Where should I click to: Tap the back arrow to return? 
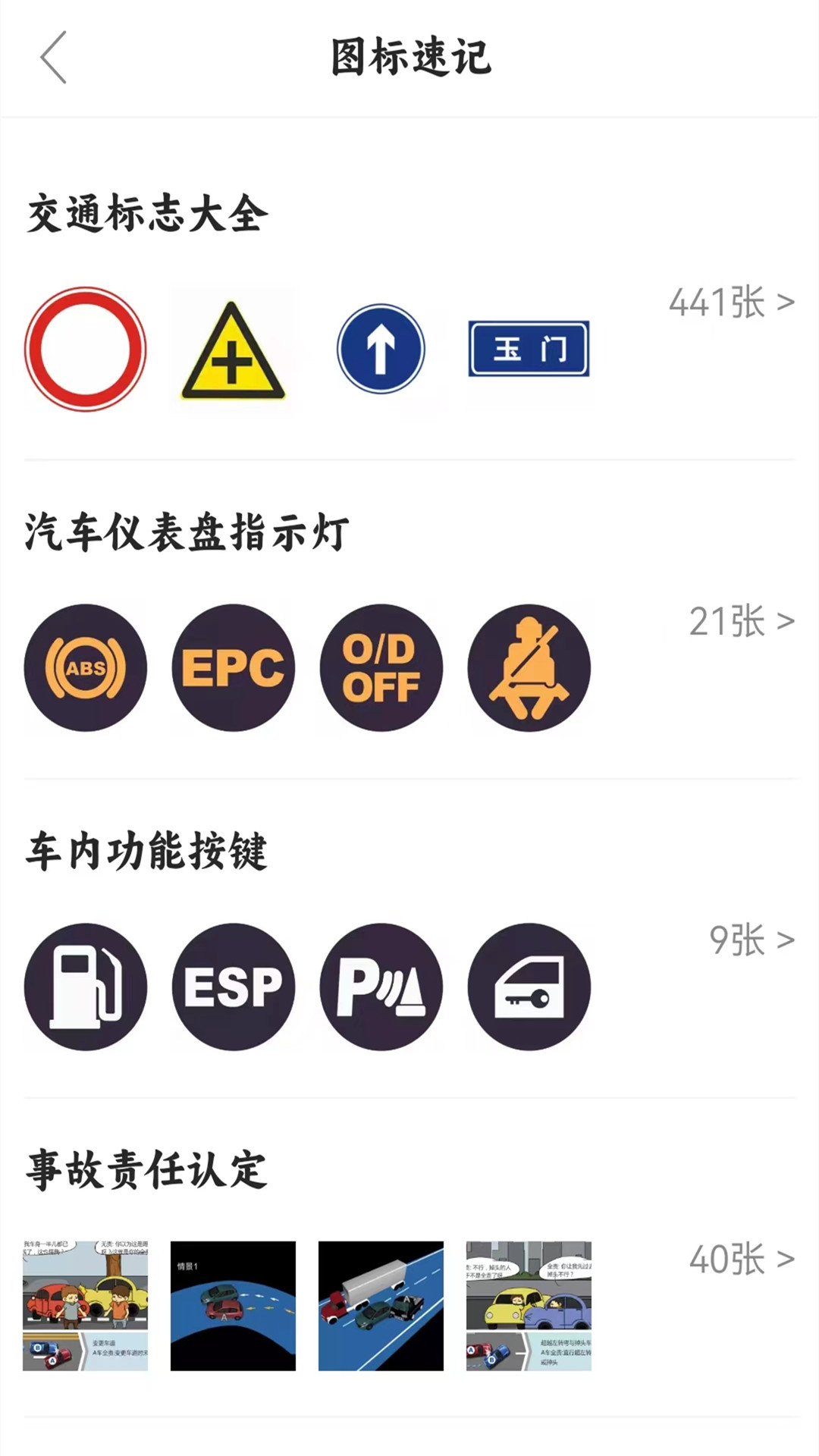pyautogui.click(x=53, y=58)
